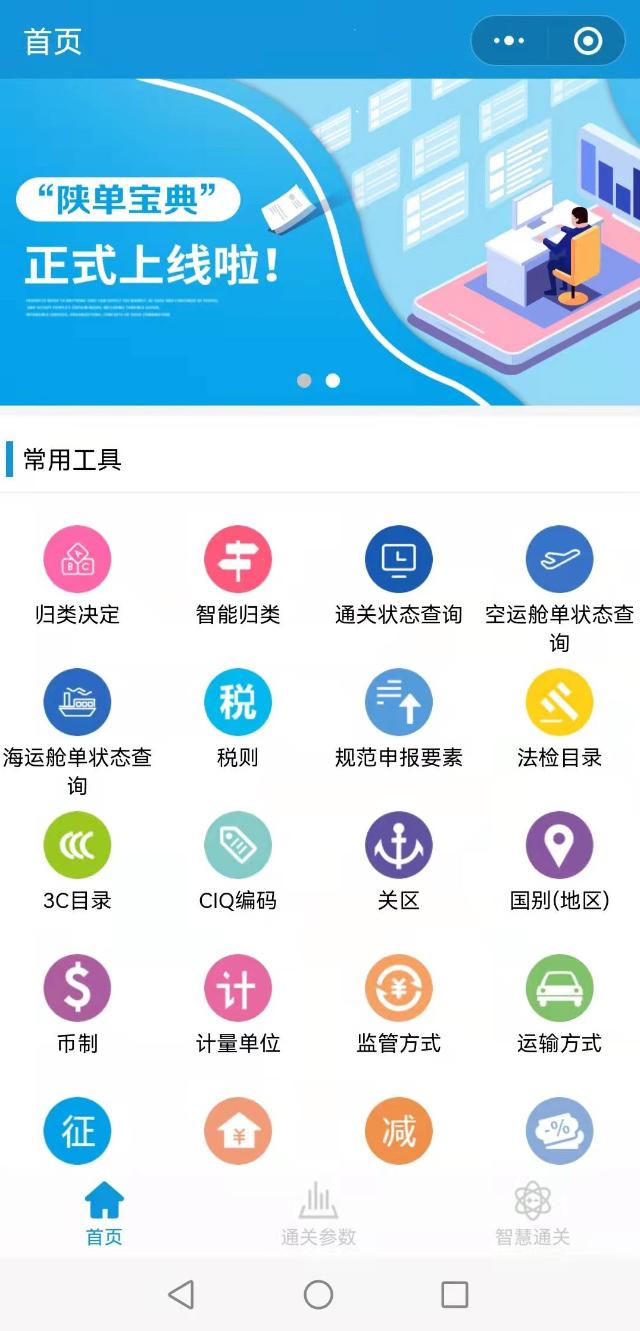Look up CIQ编码
This screenshot has width=640, height=1331.
tap(238, 846)
